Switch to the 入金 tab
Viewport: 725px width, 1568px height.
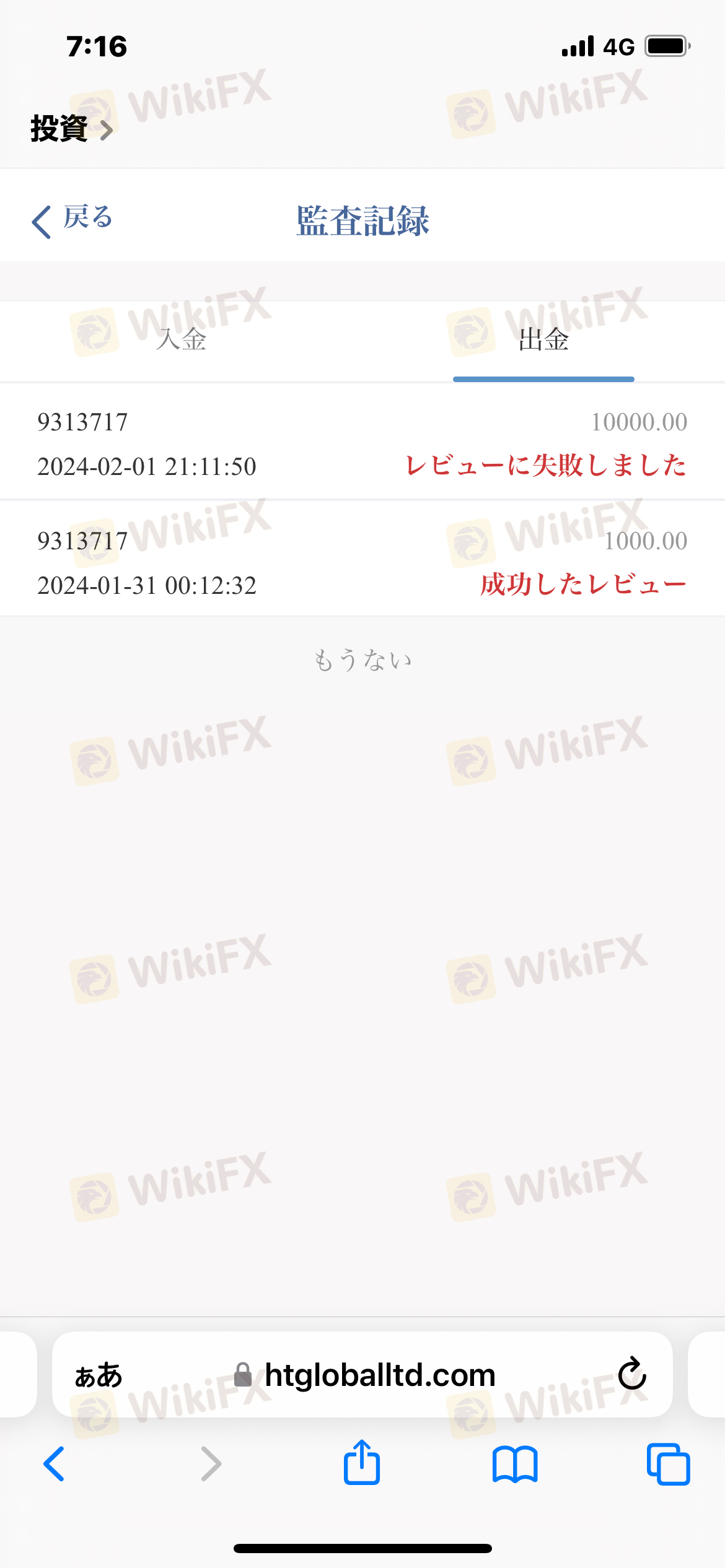point(181,340)
